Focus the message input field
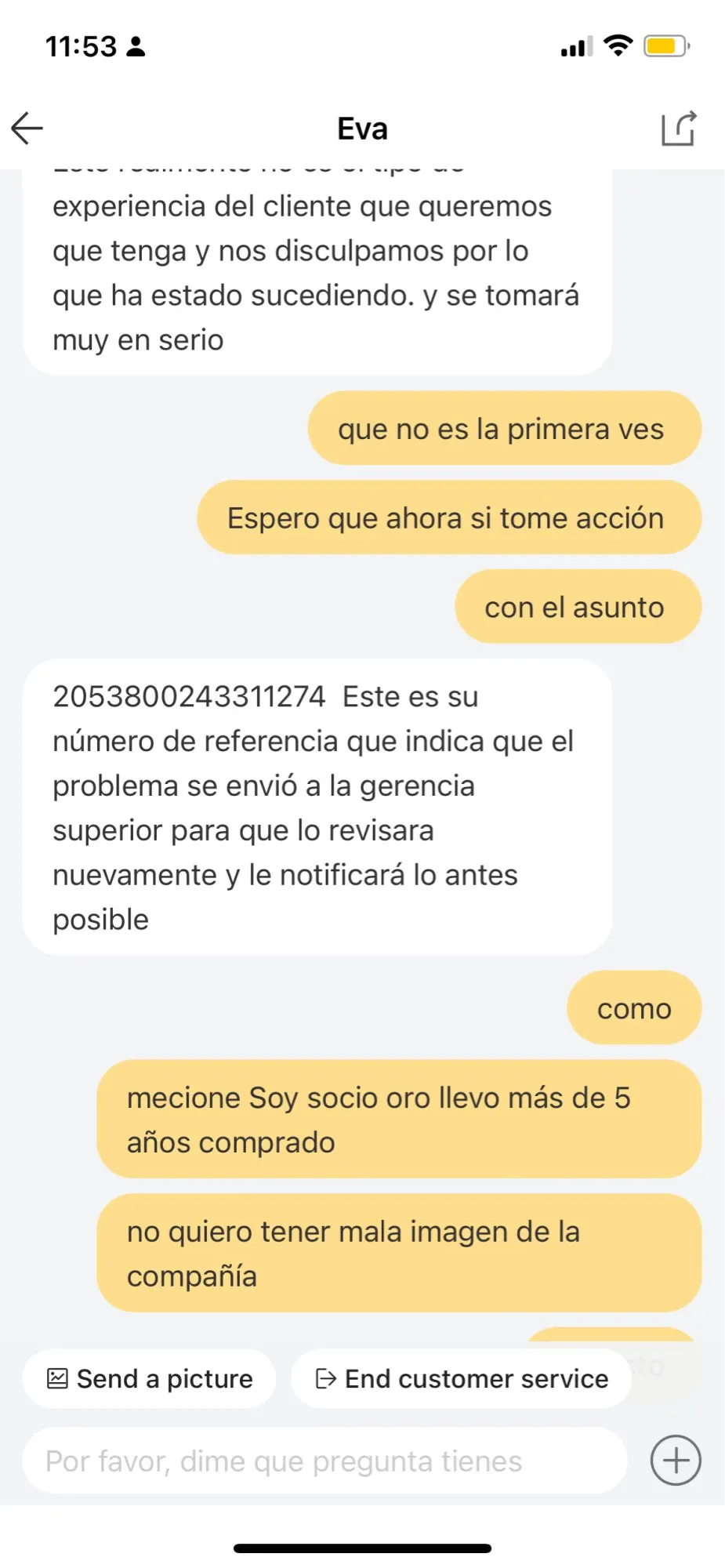Screen dimensions: 725x1568 point(324,1461)
